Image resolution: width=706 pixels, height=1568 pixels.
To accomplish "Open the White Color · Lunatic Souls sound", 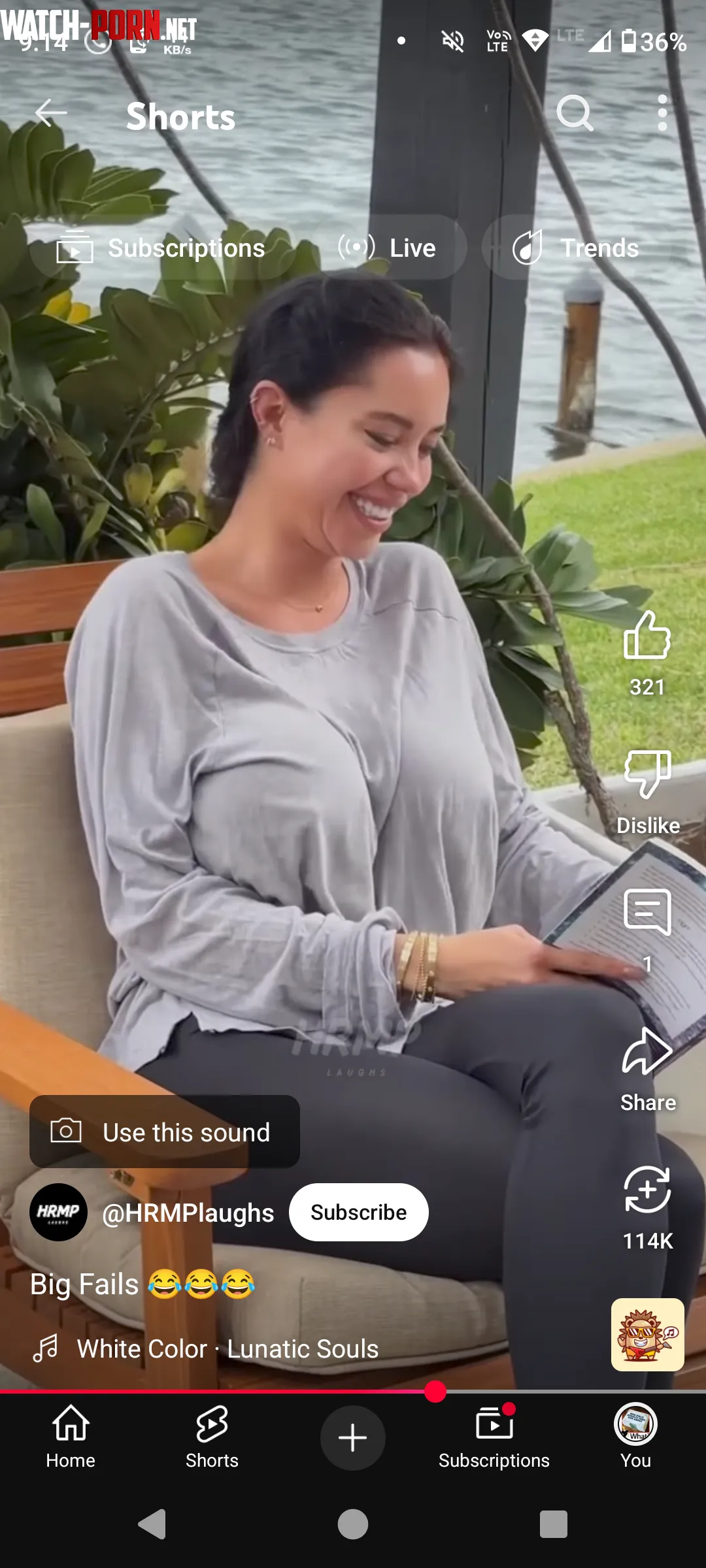I will (227, 1348).
